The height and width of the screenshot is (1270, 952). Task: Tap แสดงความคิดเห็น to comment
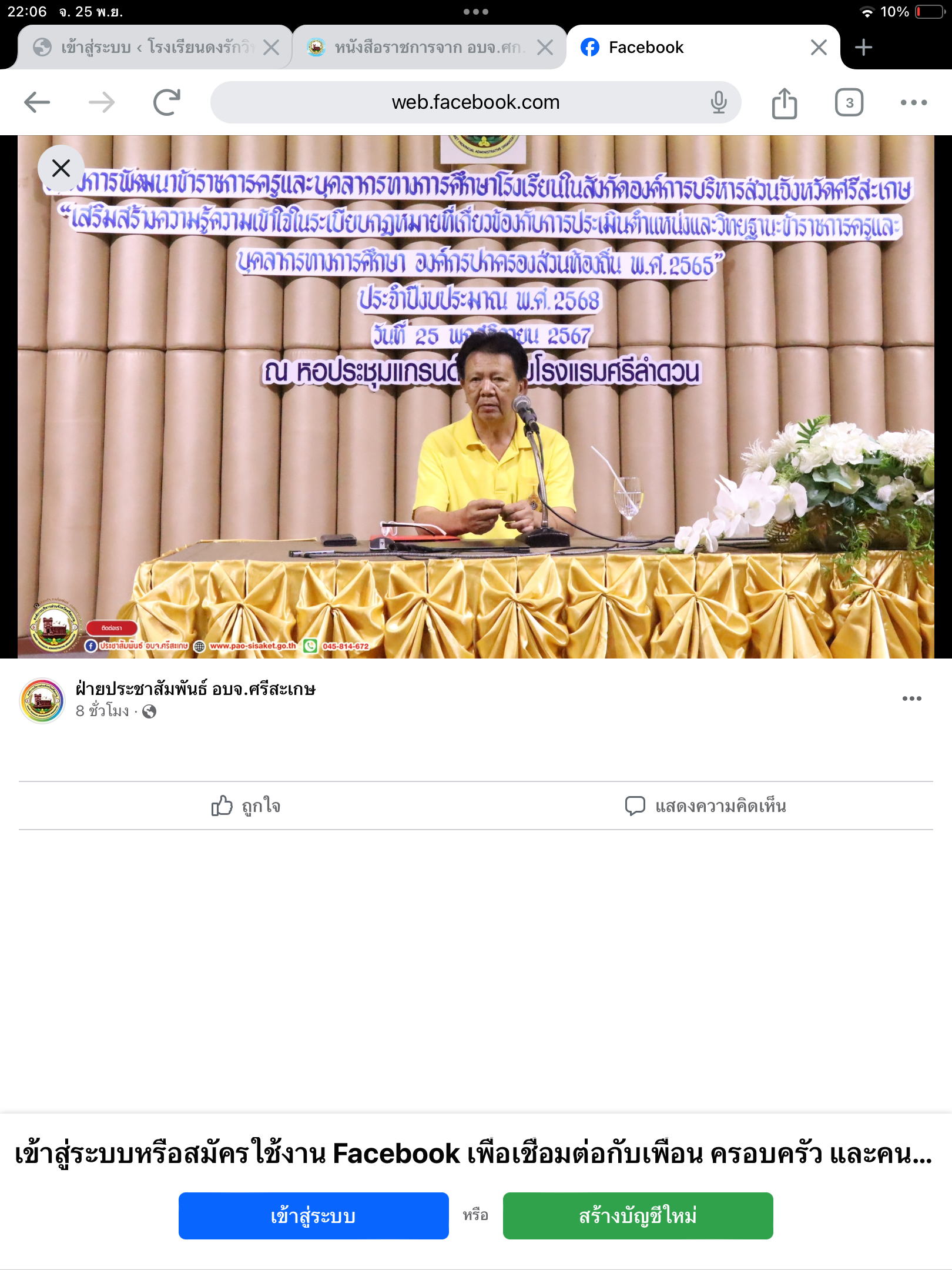705,806
